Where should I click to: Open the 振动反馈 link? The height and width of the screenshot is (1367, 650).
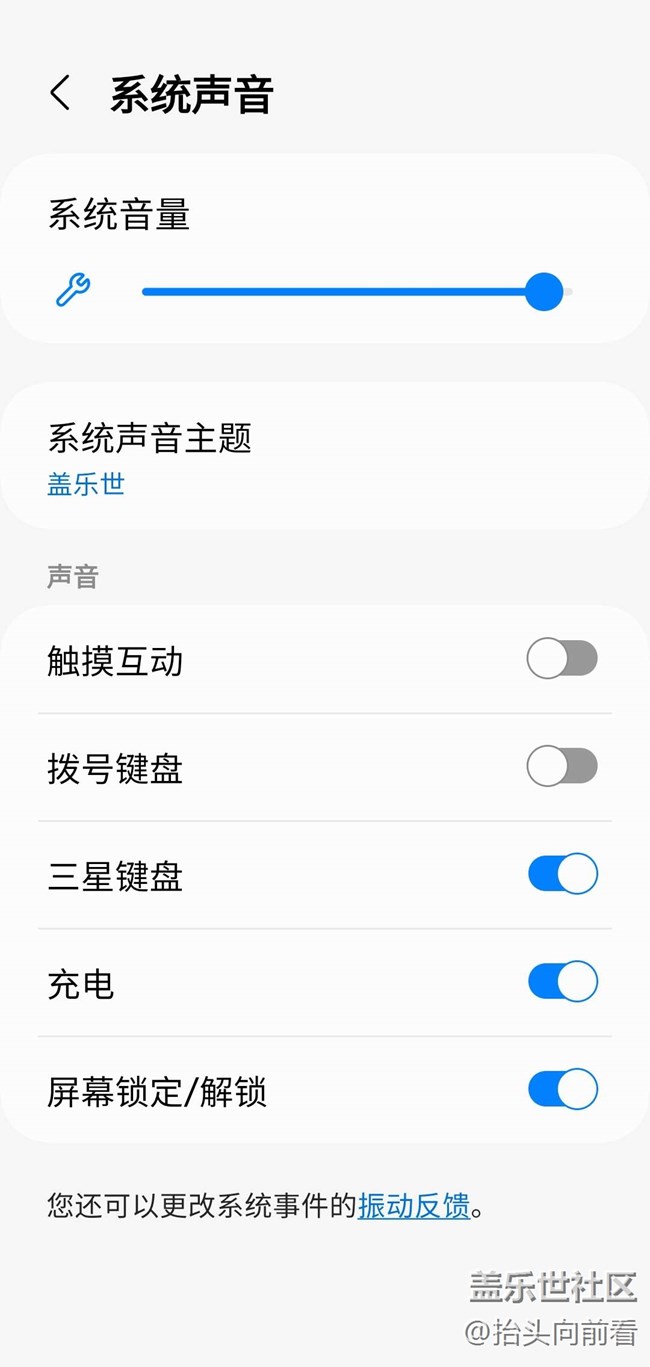pos(414,1206)
